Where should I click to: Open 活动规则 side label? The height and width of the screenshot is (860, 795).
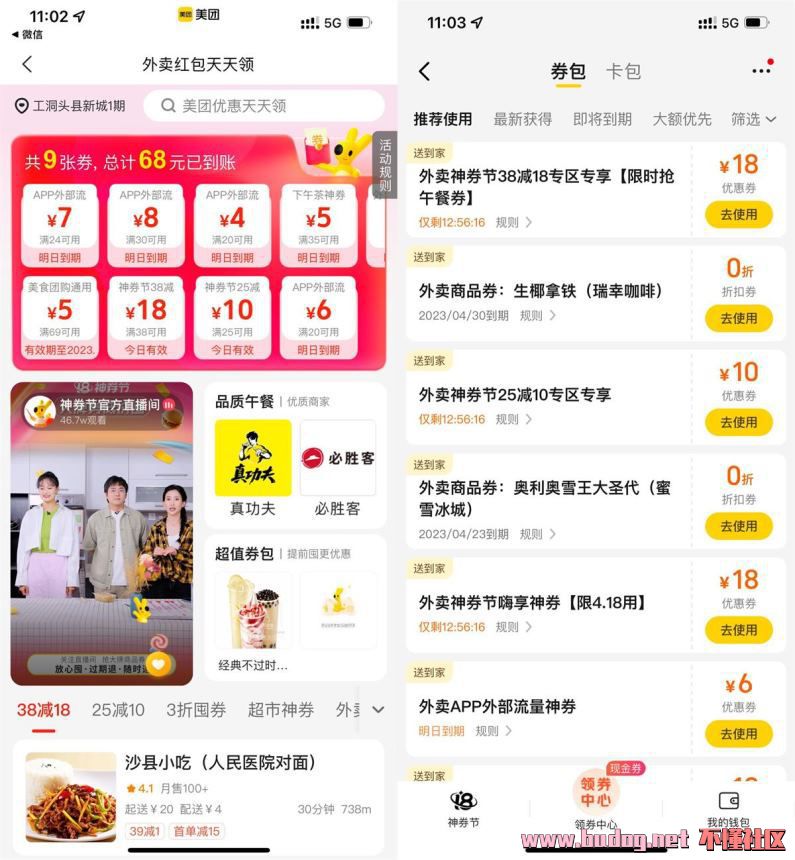(x=385, y=164)
